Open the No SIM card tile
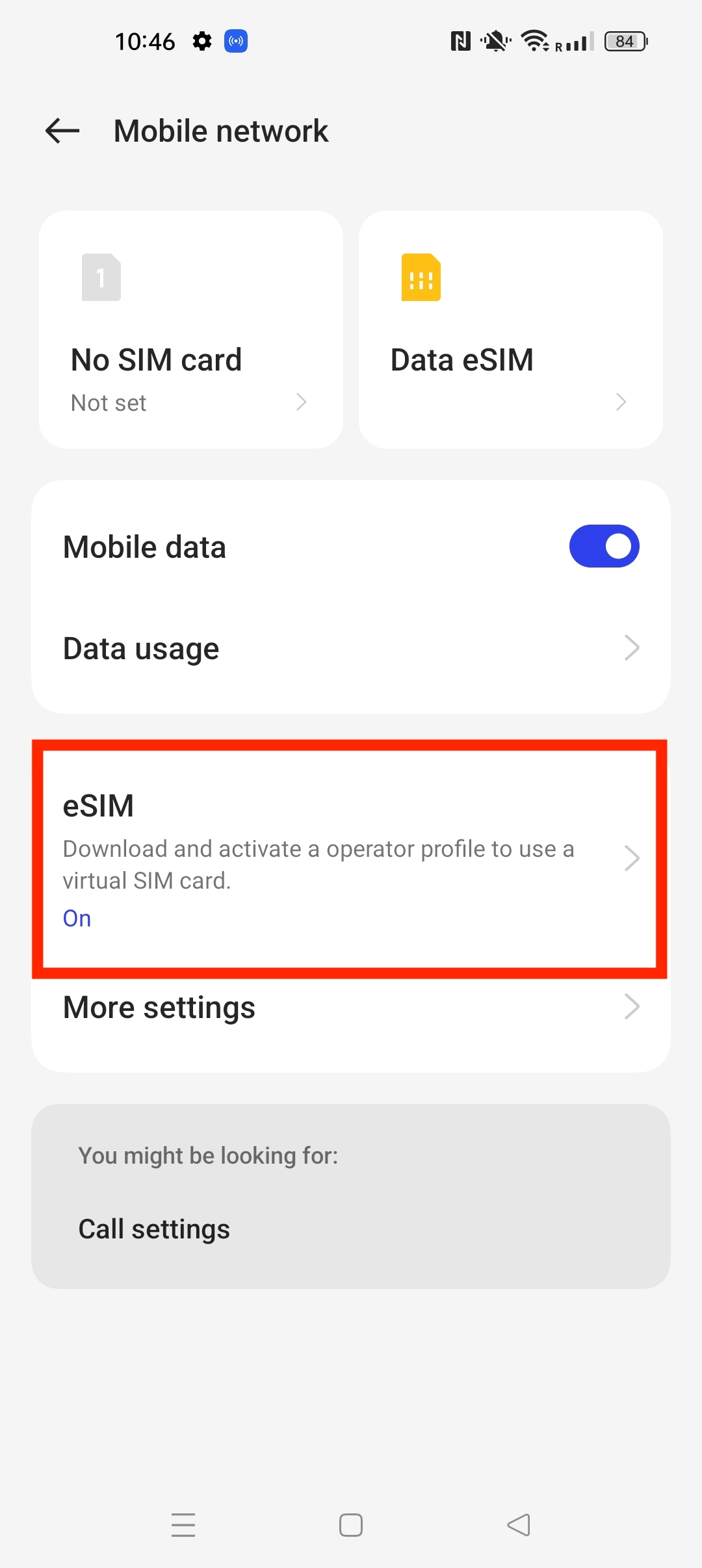 pos(190,330)
